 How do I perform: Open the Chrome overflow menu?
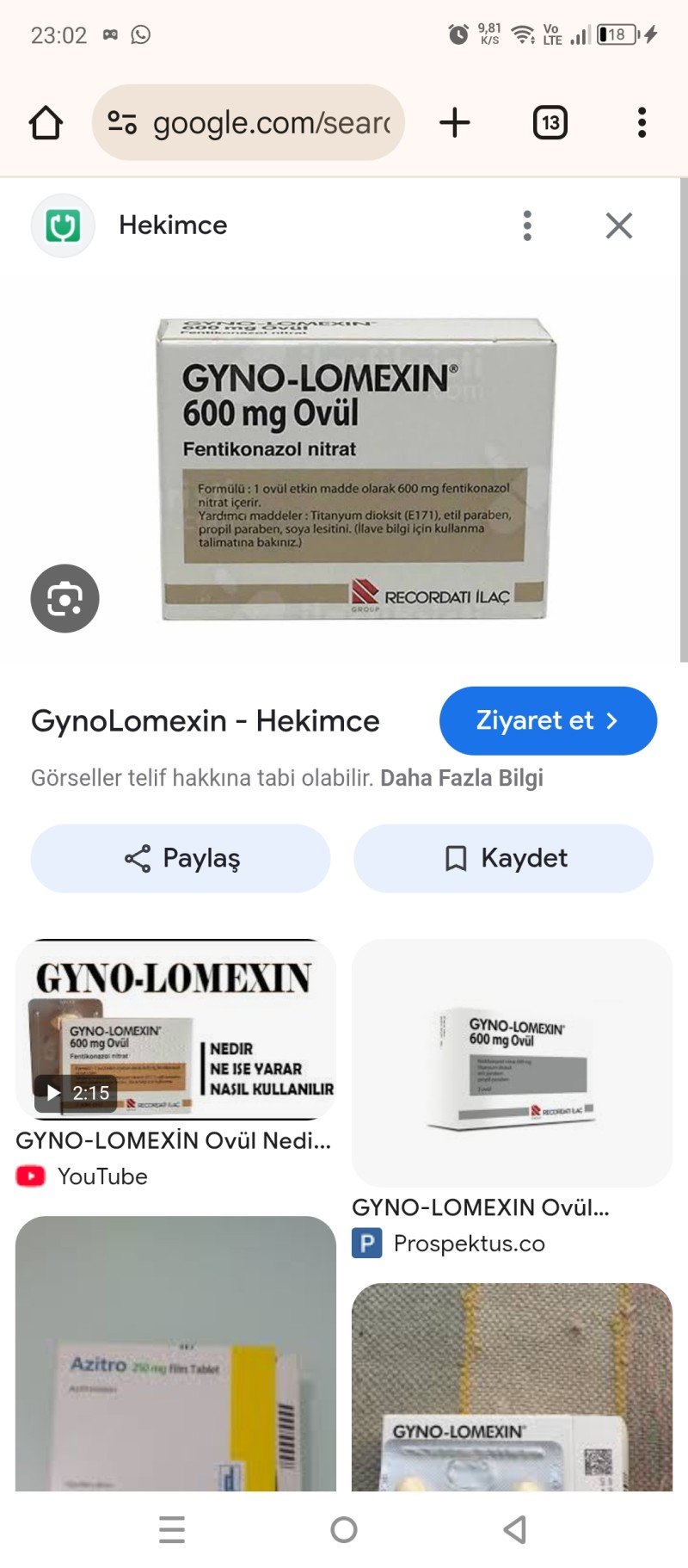click(x=642, y=123)
